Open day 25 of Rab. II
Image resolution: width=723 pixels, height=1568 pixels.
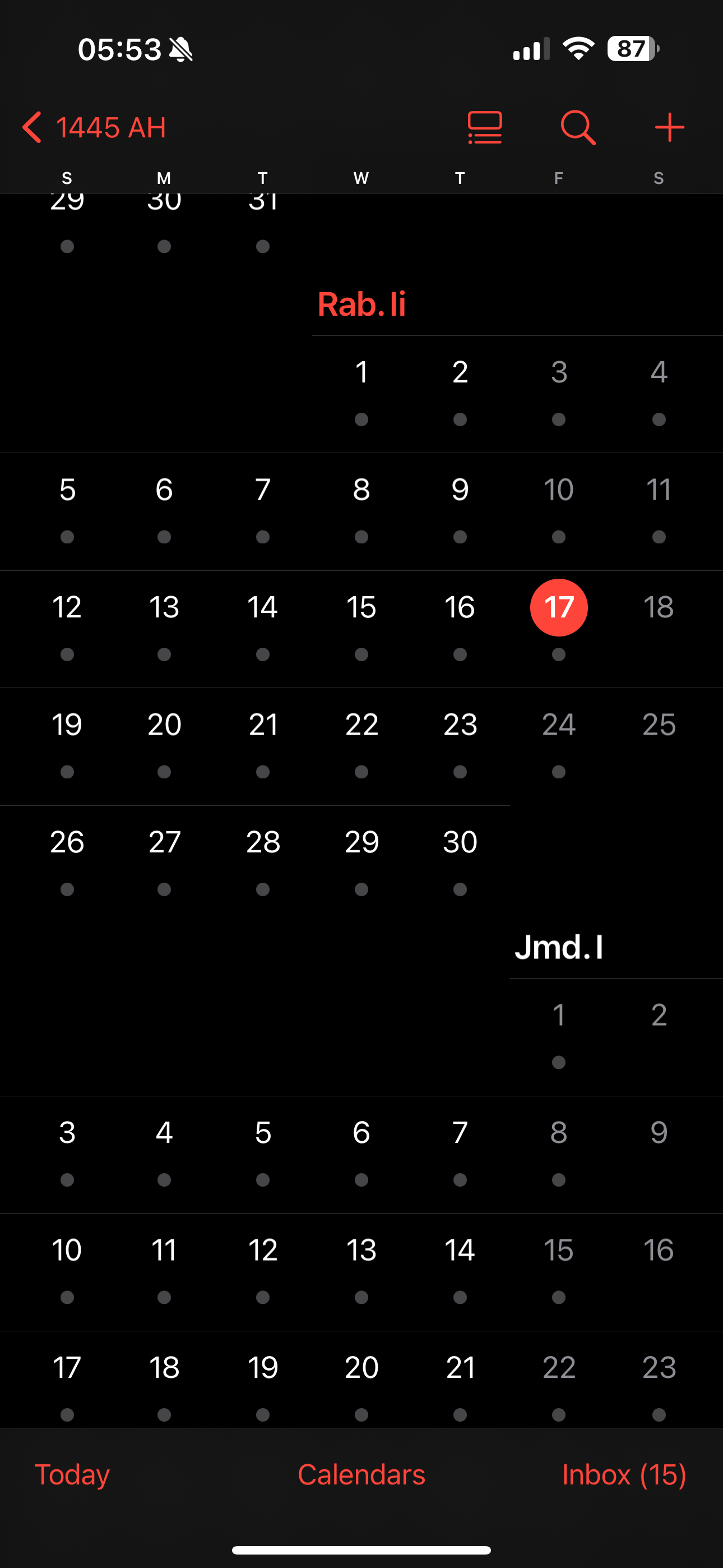659,725
